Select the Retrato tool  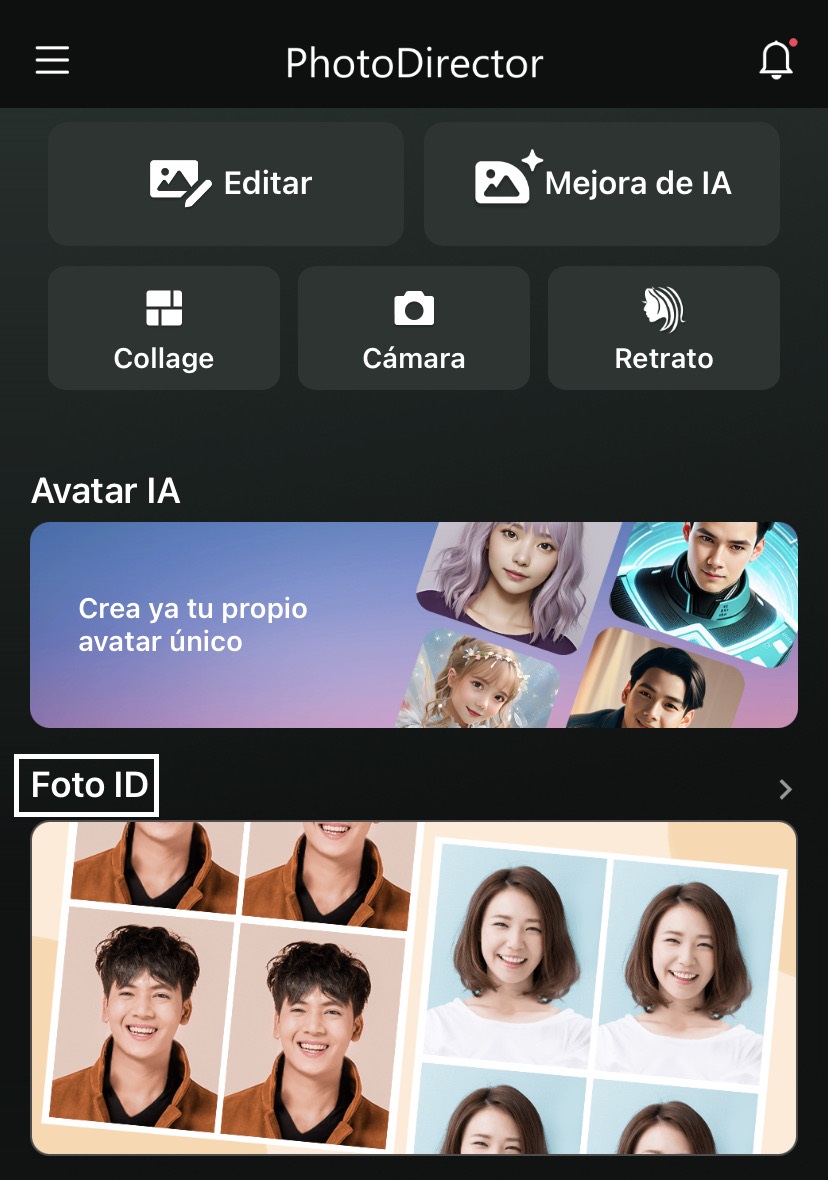[664, 328]
